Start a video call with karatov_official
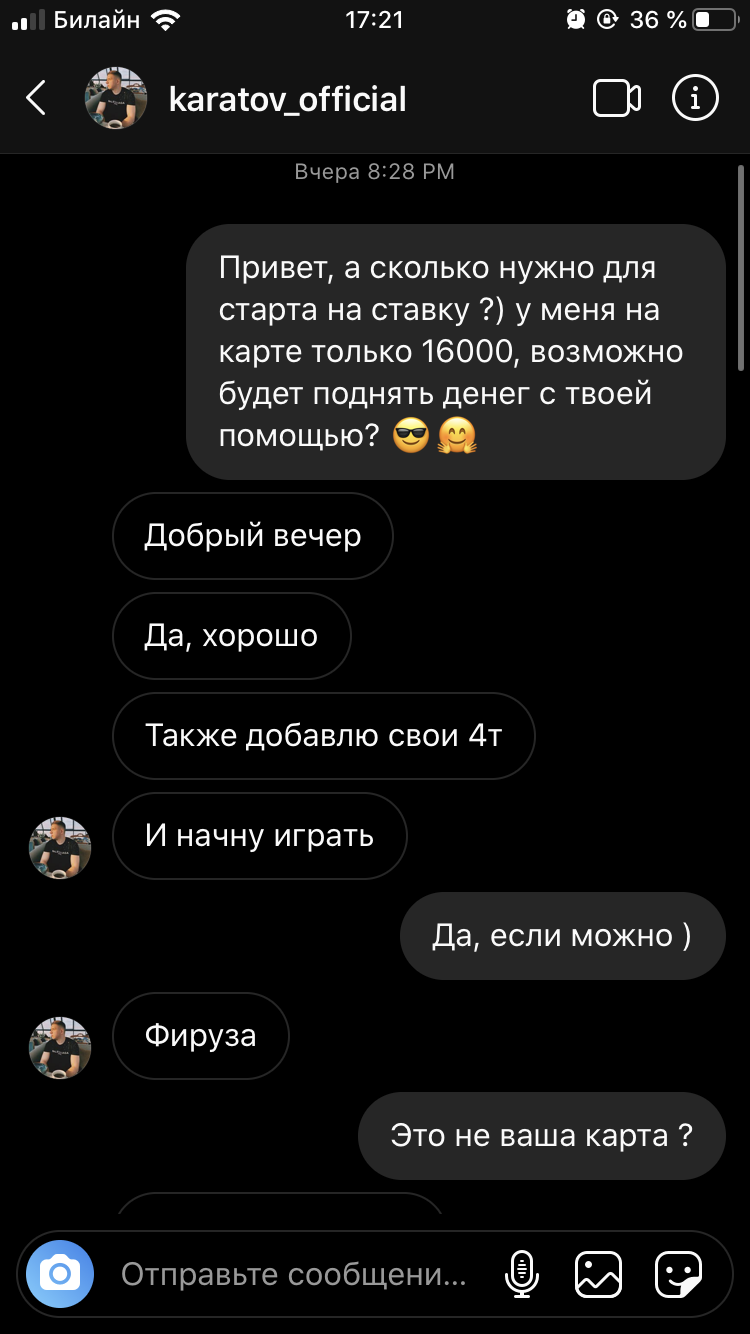 617,98
